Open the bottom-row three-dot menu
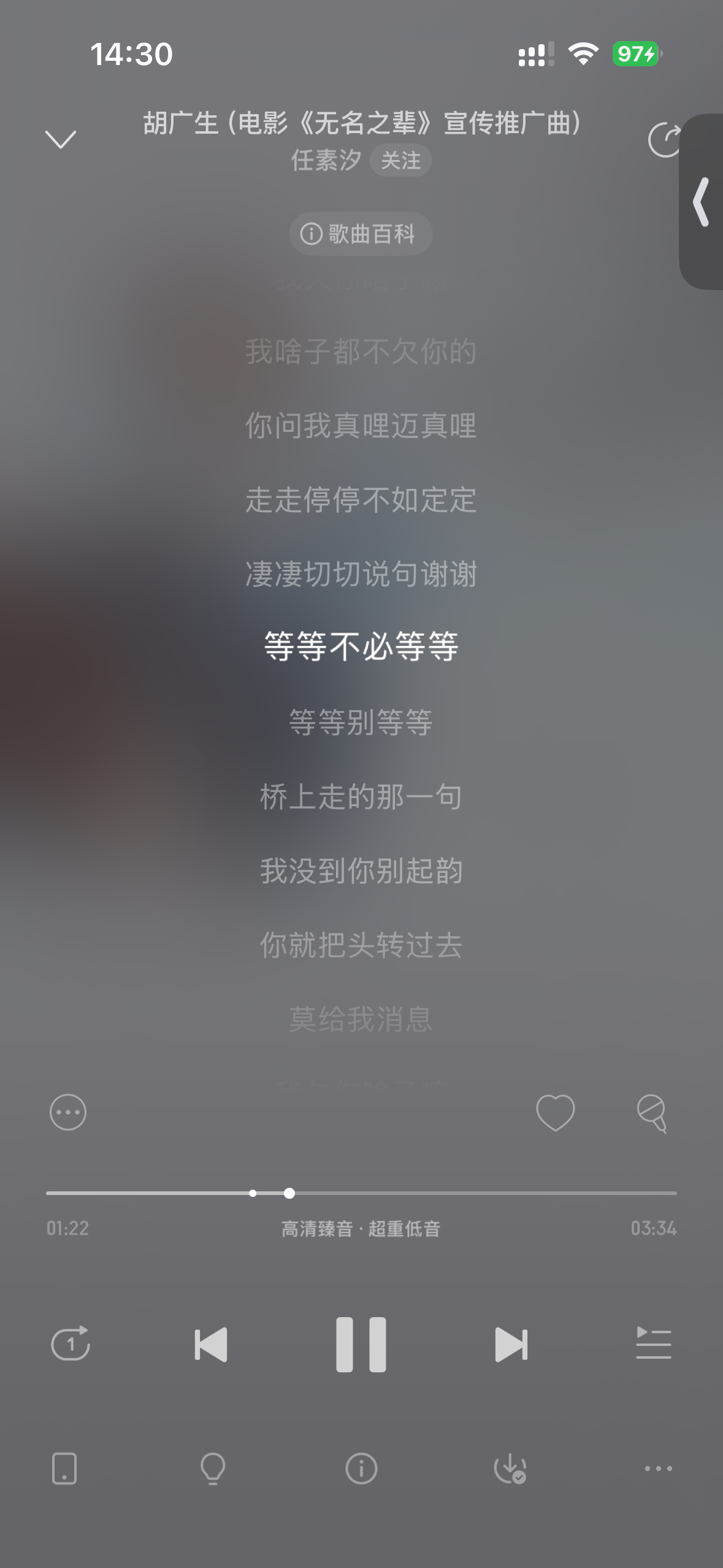 tap(658, 1469)
